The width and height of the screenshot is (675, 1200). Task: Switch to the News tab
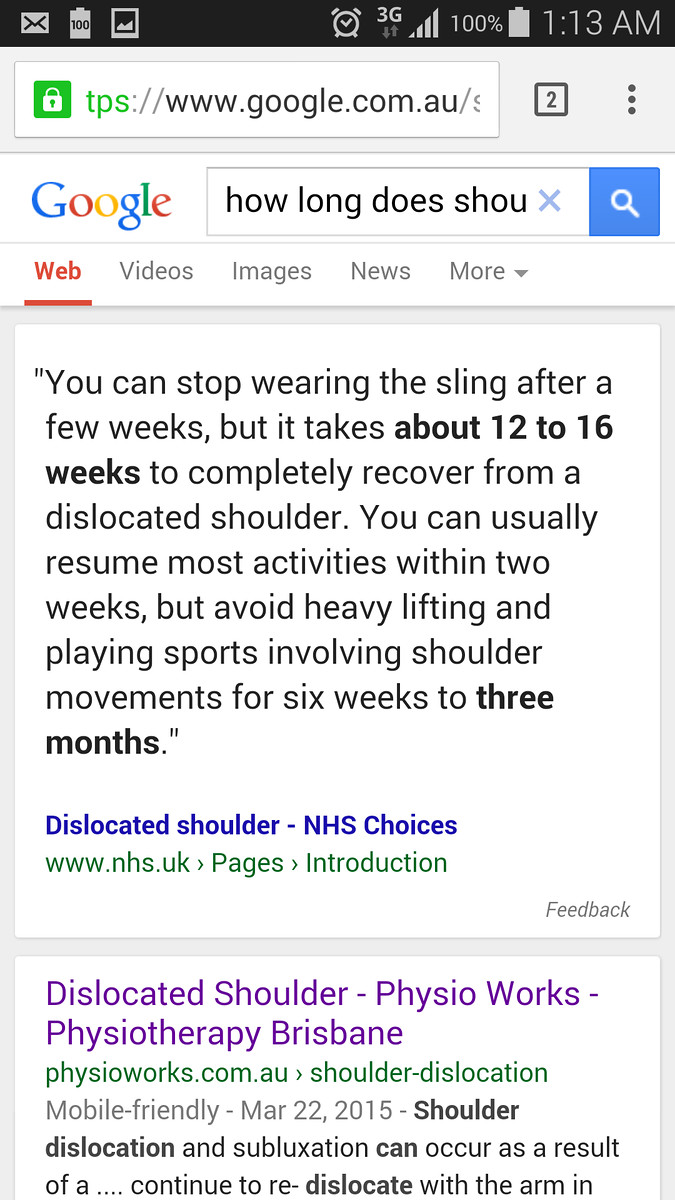[380, 271]
